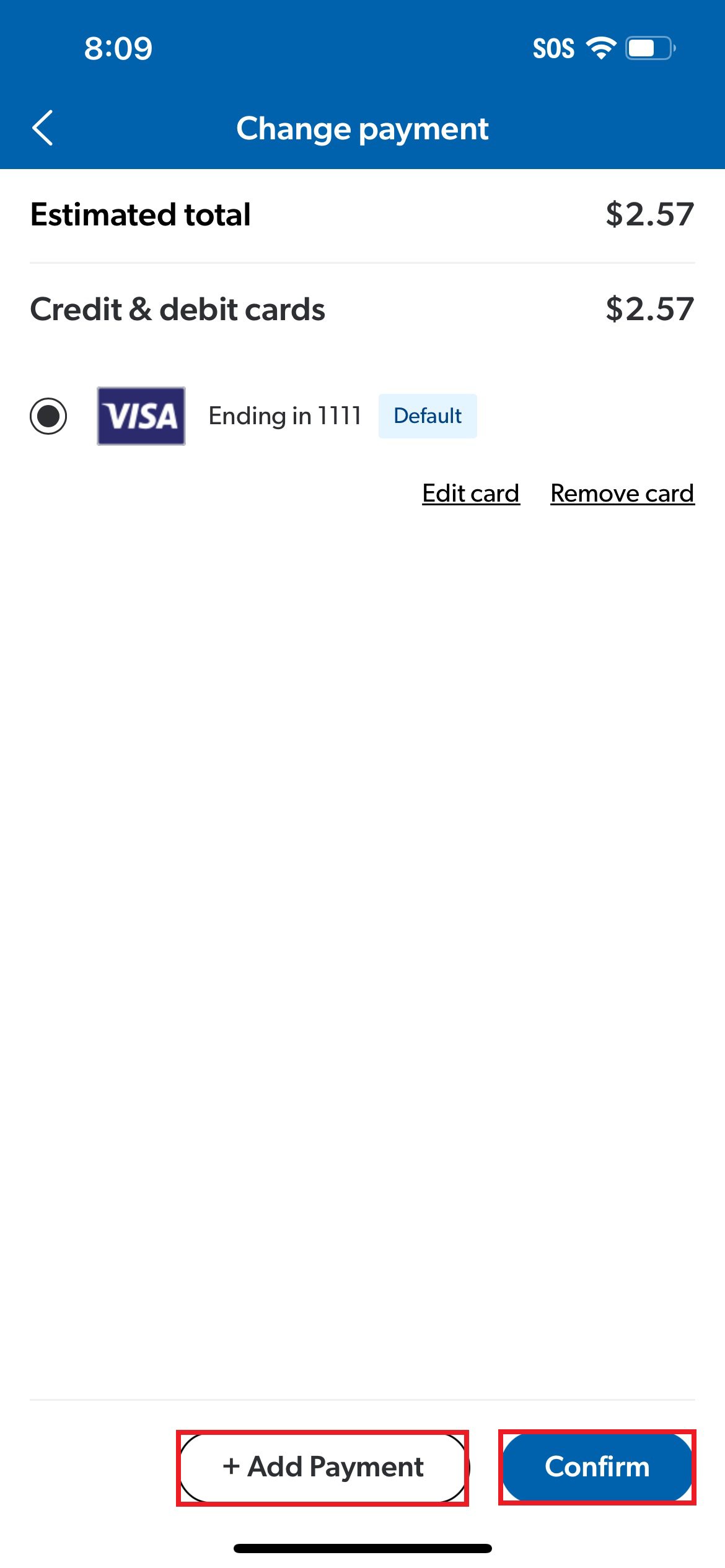
Task: Select the Visa card ending in 1111
Action: tap(48, 416)
